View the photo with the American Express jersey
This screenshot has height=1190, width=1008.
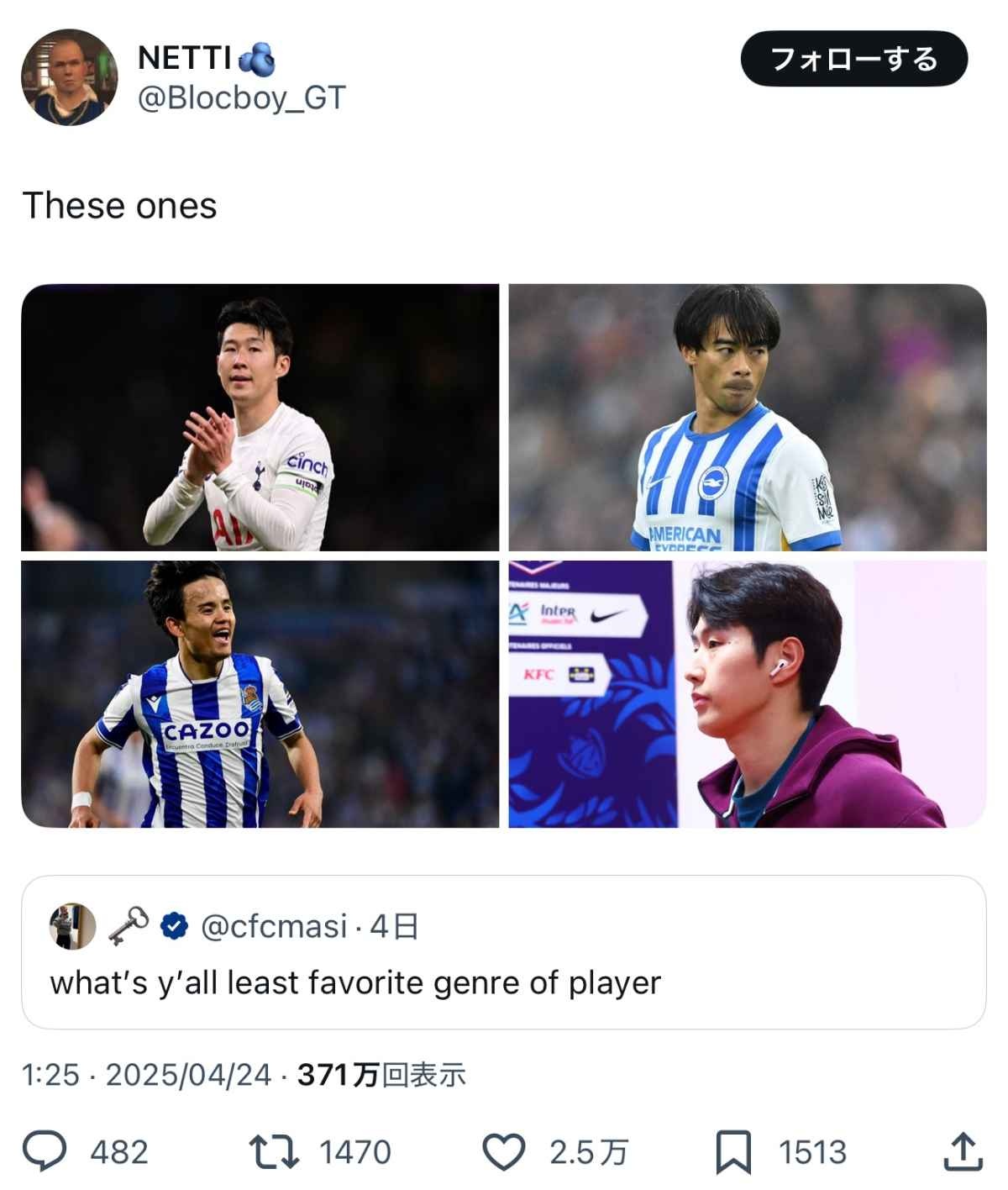tap(747, 418)
